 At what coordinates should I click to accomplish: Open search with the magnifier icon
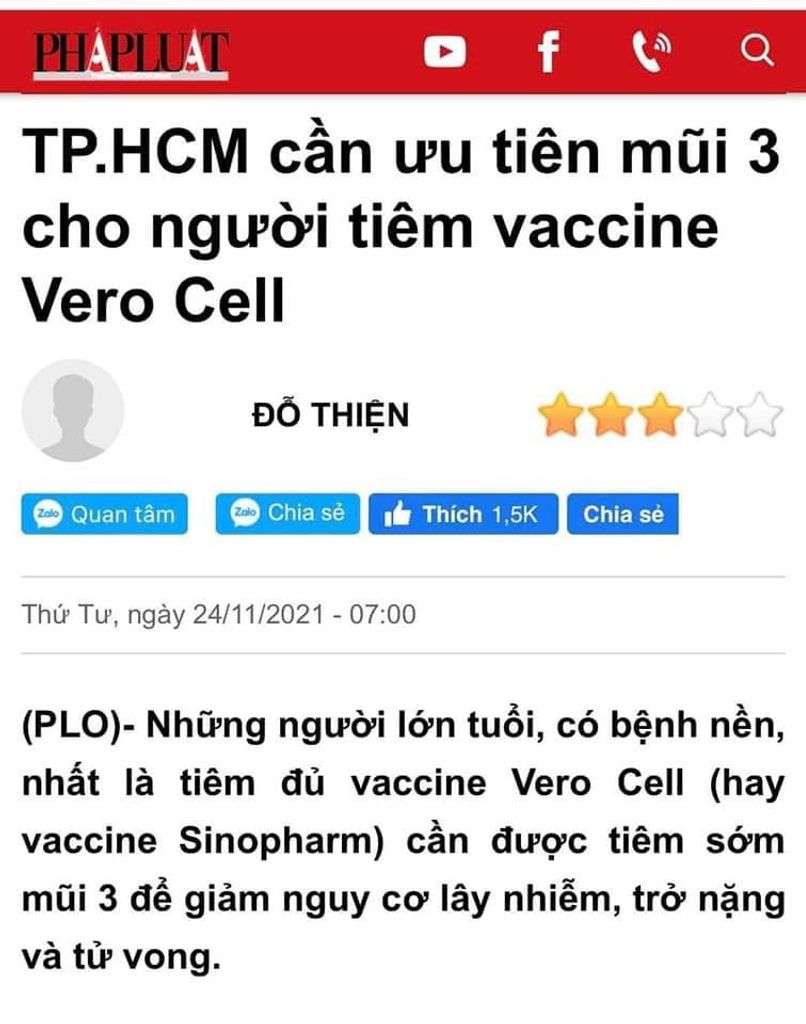tap(756, 49)
